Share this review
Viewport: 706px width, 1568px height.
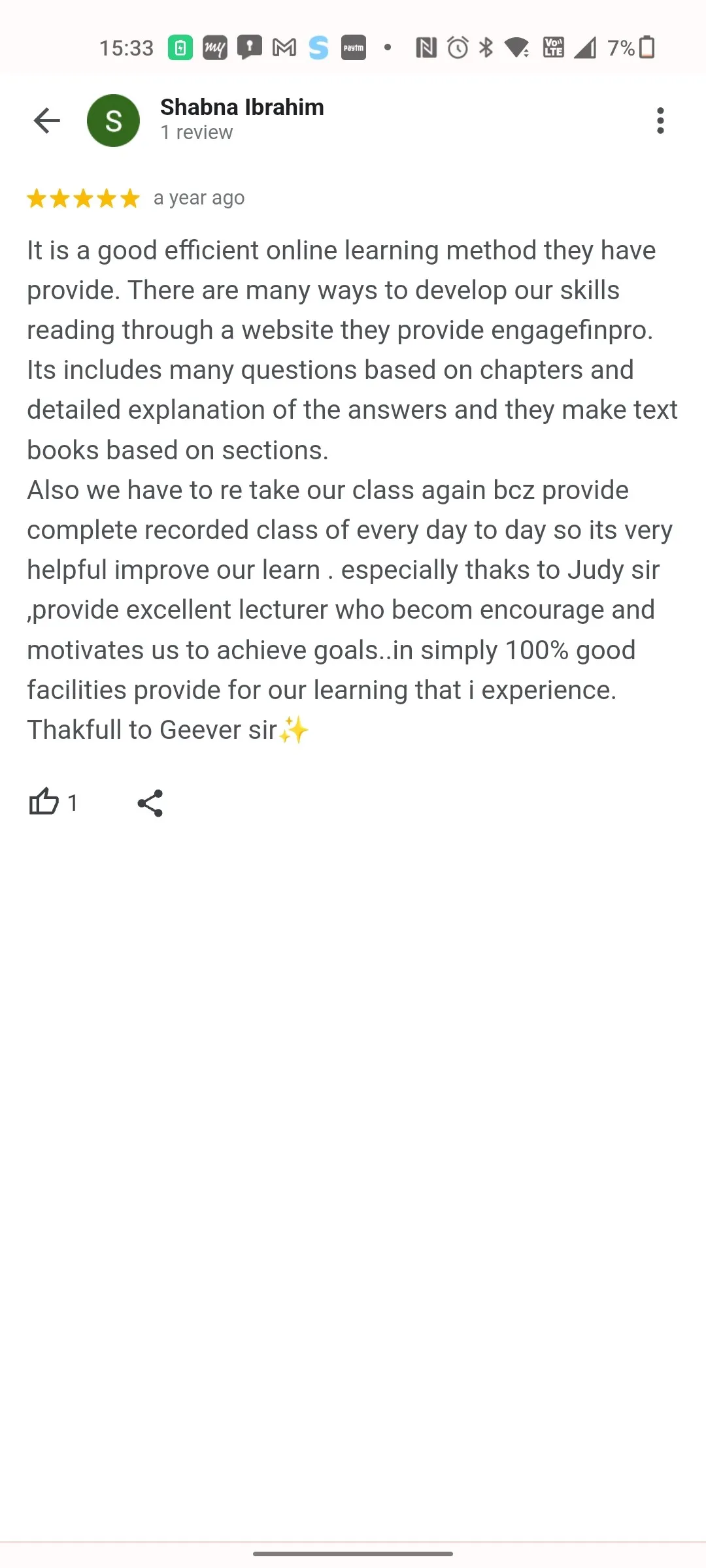tap(150, 803)
